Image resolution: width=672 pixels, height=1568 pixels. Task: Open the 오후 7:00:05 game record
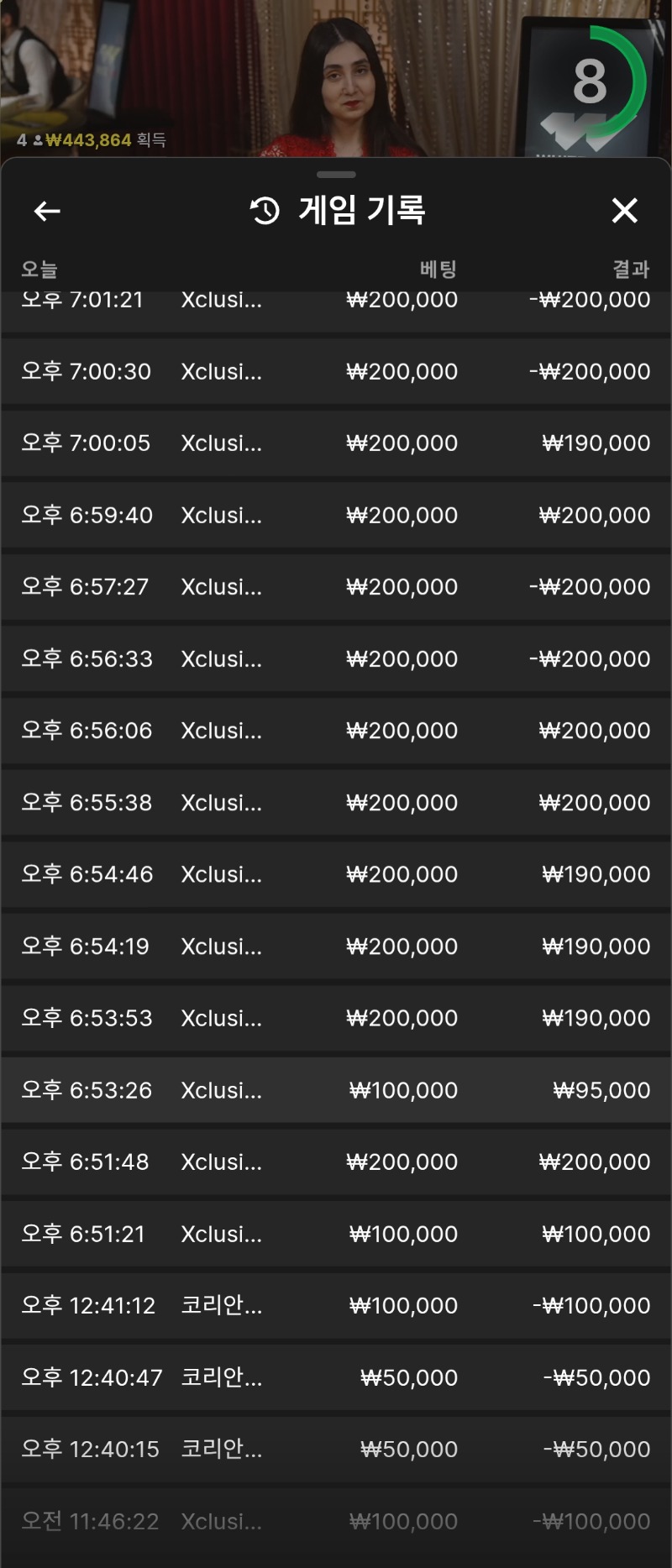tap(336, 443)
